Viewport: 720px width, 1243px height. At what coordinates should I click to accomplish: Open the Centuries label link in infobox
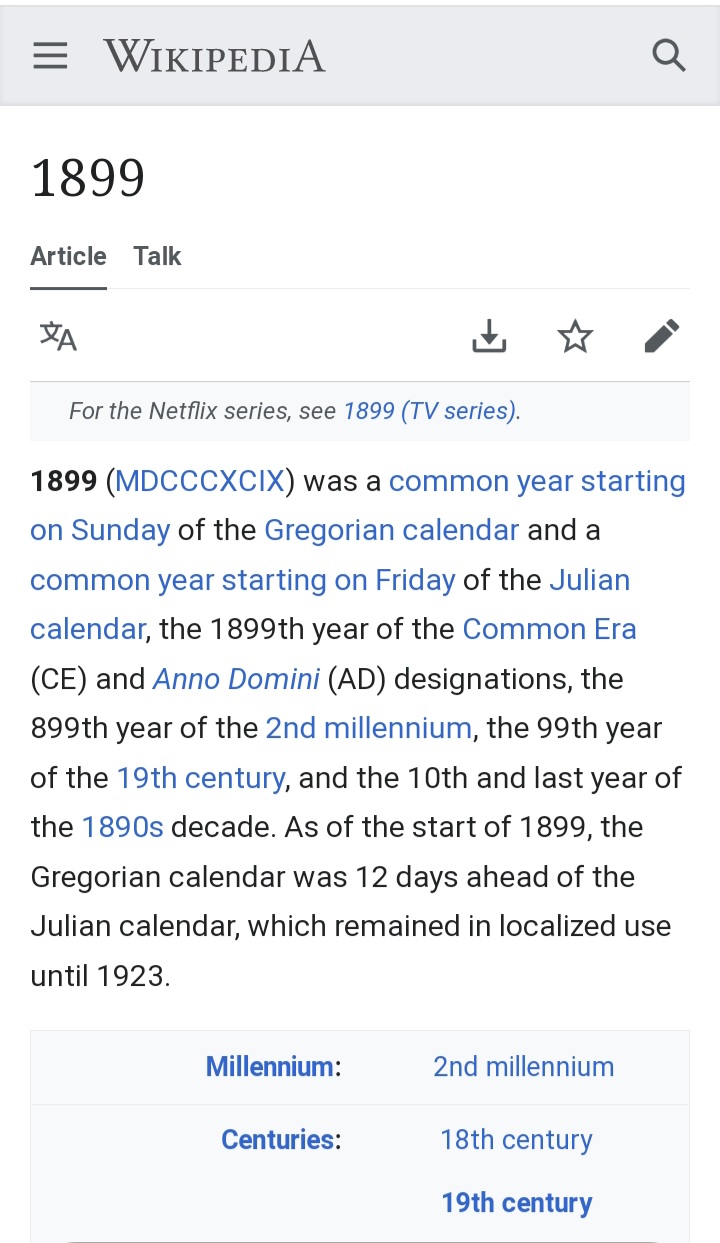(x=277, y=1140)
